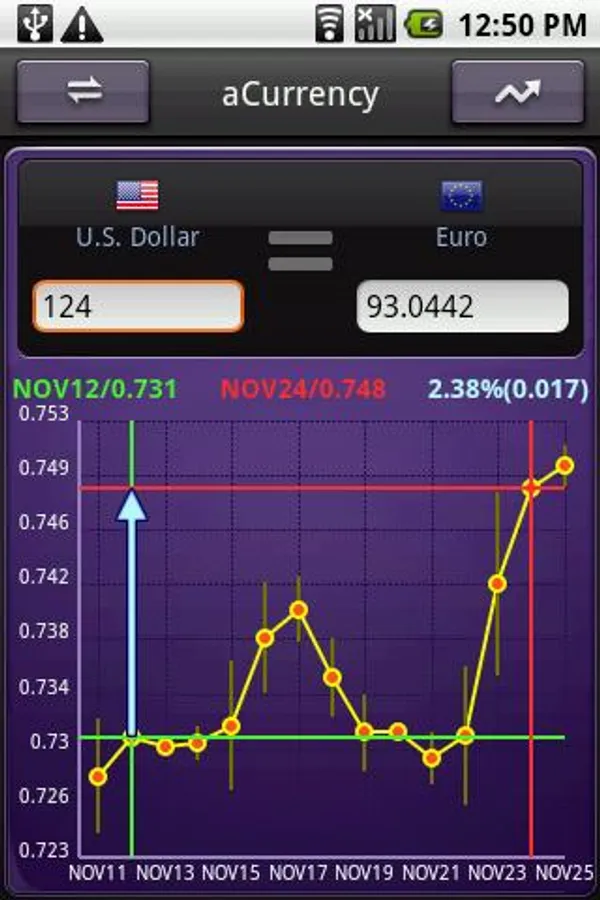Open the trend chart button

(517, 92)
